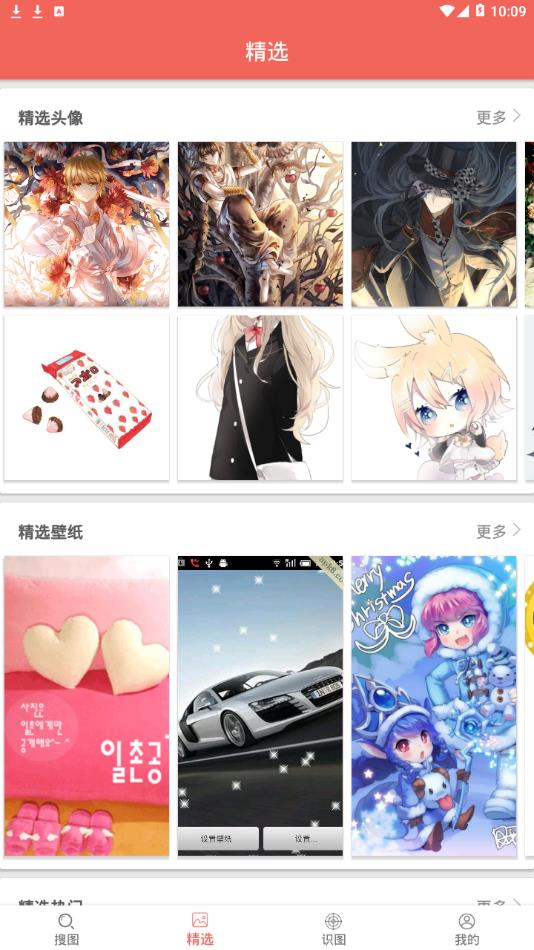This screenshot has width=534, height=950.
Task: View the blonde girl in black coat avatar
Action: [260, 397]
